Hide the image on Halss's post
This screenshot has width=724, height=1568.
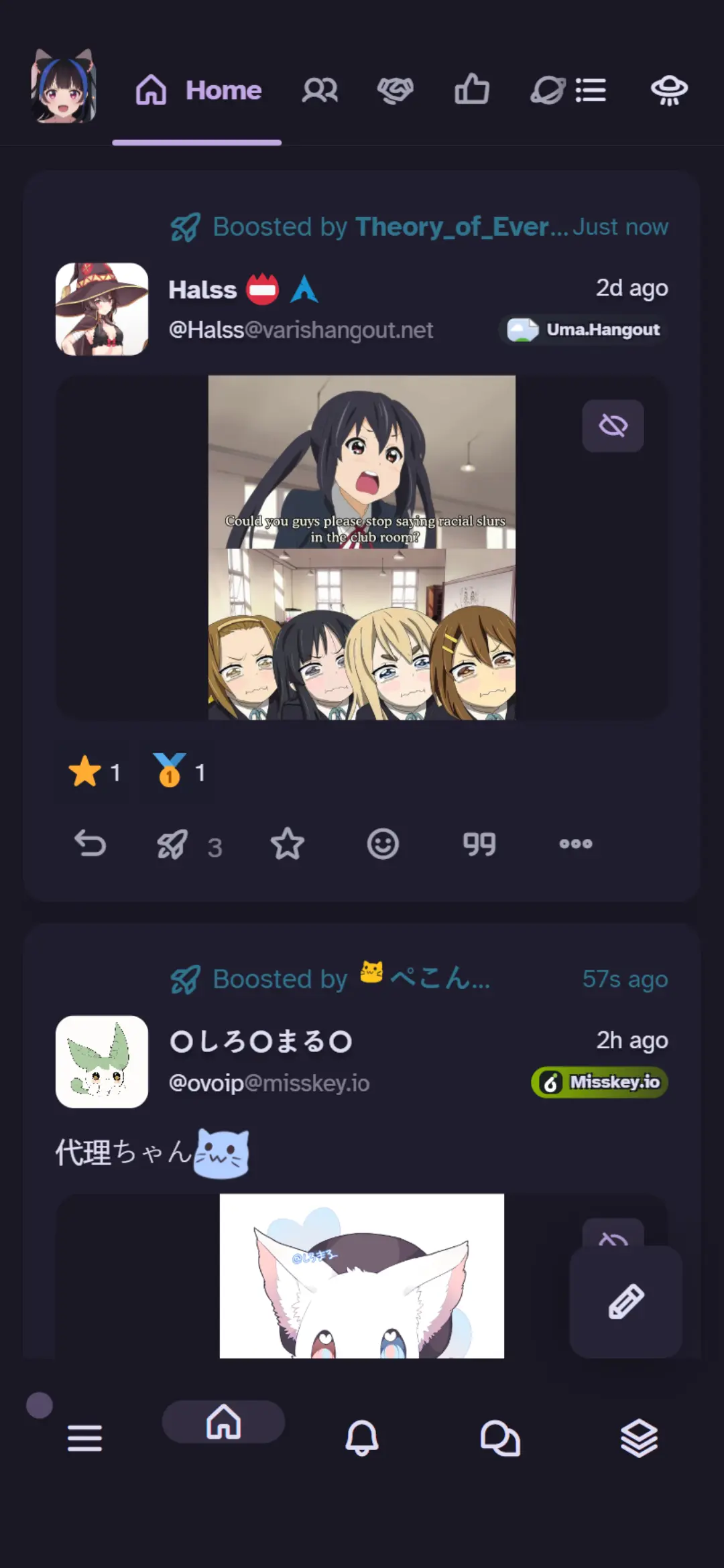tap(613, 426)
